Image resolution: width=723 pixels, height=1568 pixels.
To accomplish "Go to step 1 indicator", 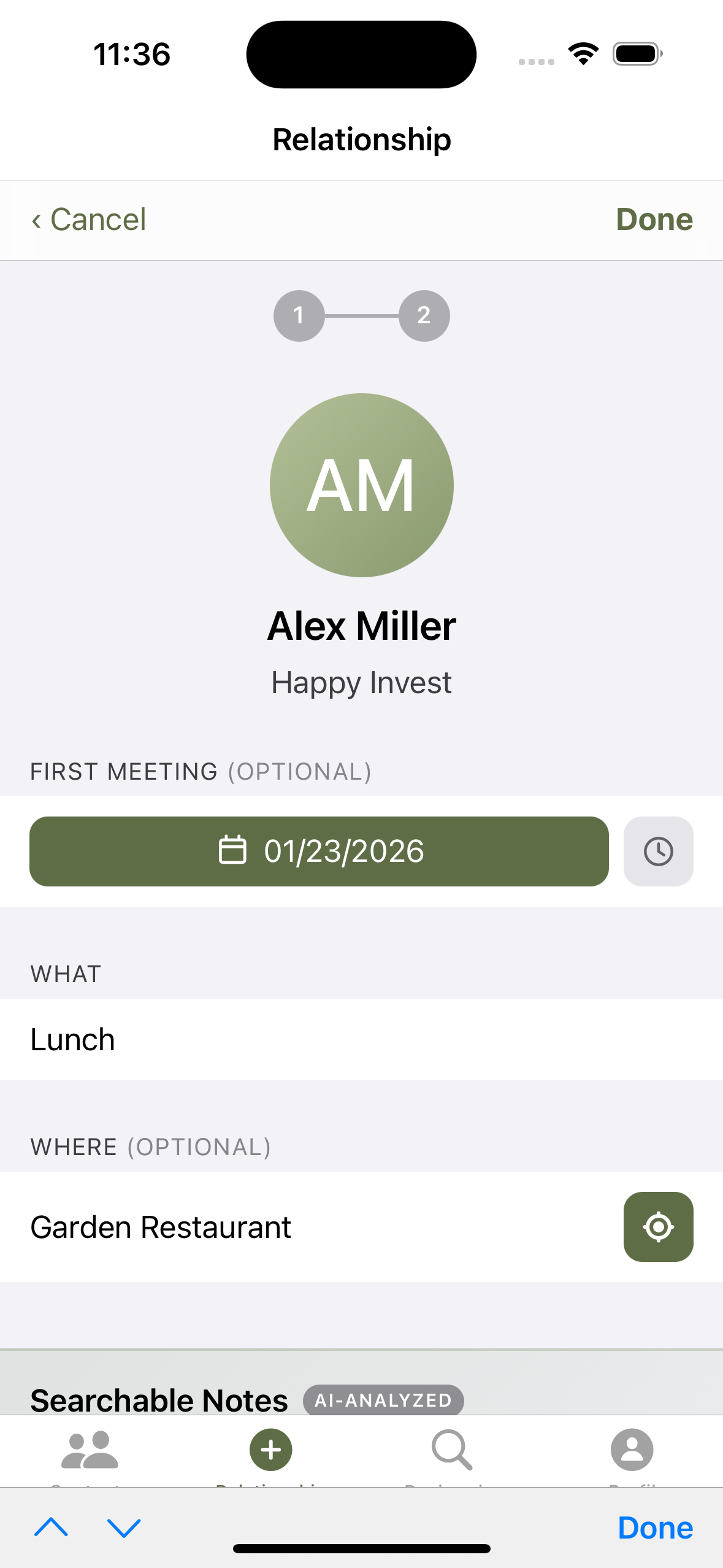I will point(299,316).
